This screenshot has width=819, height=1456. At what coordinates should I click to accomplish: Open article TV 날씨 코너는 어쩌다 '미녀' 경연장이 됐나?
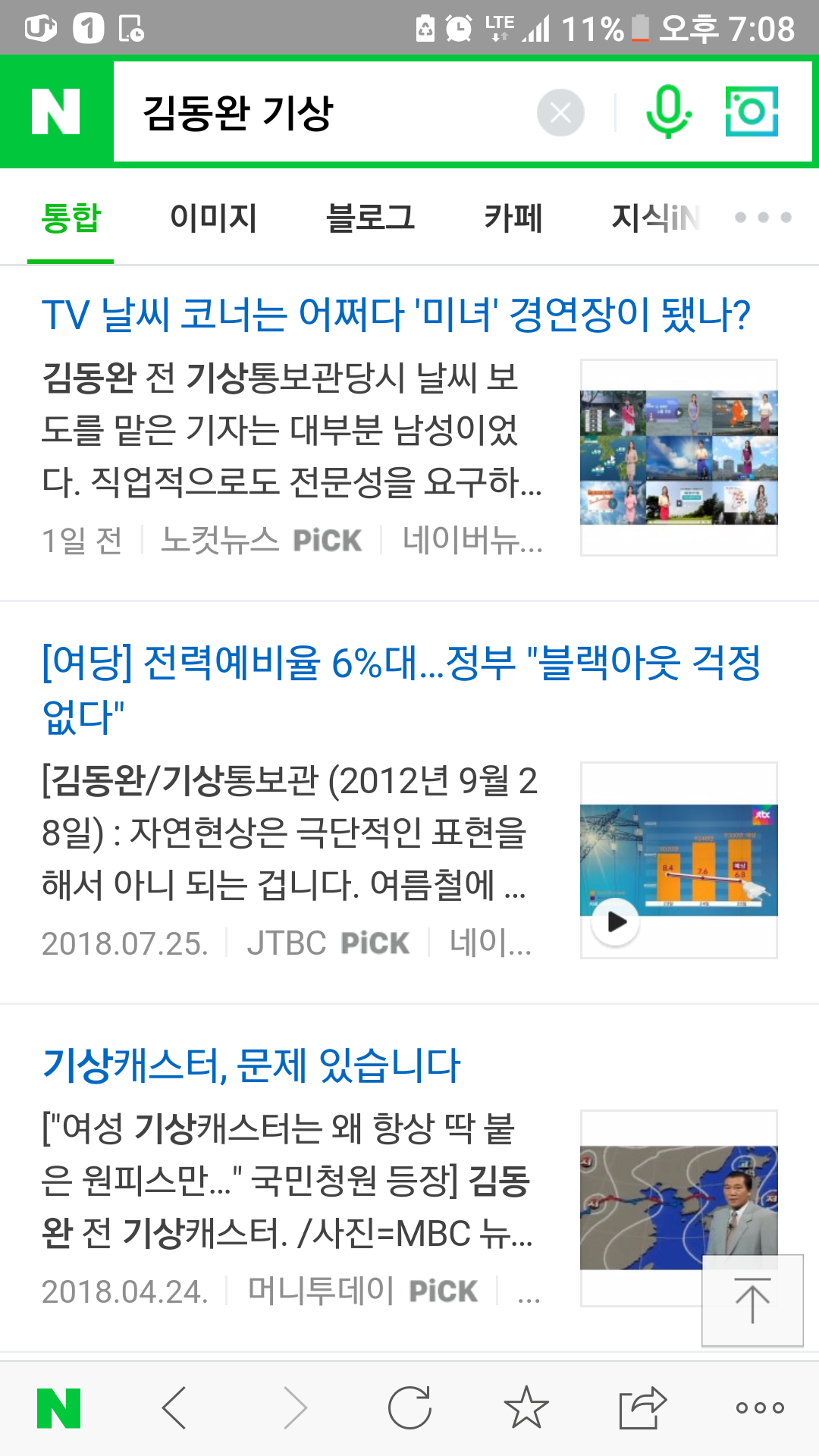396,315
